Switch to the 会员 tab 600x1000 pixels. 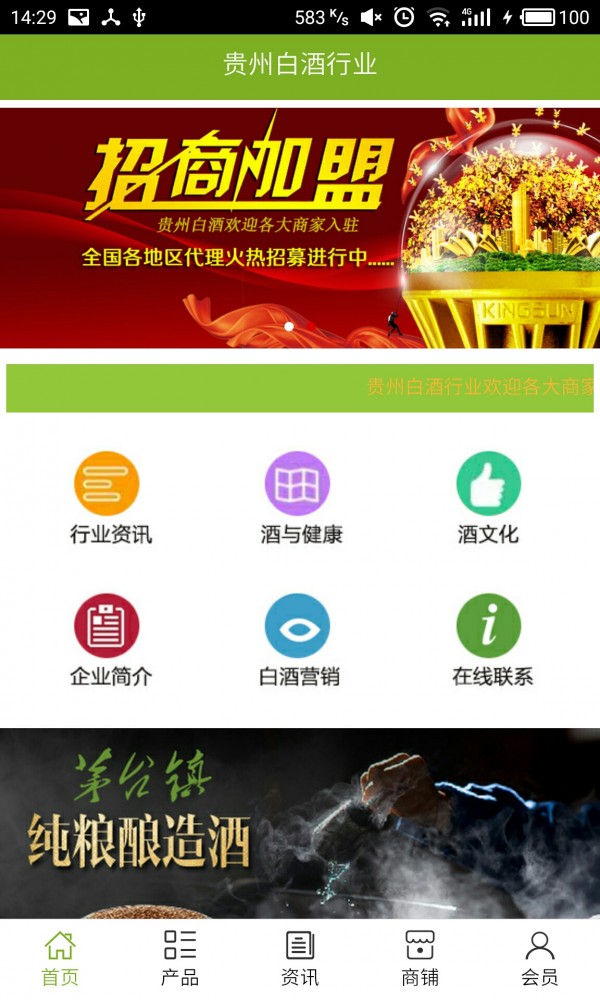[540, 958]
